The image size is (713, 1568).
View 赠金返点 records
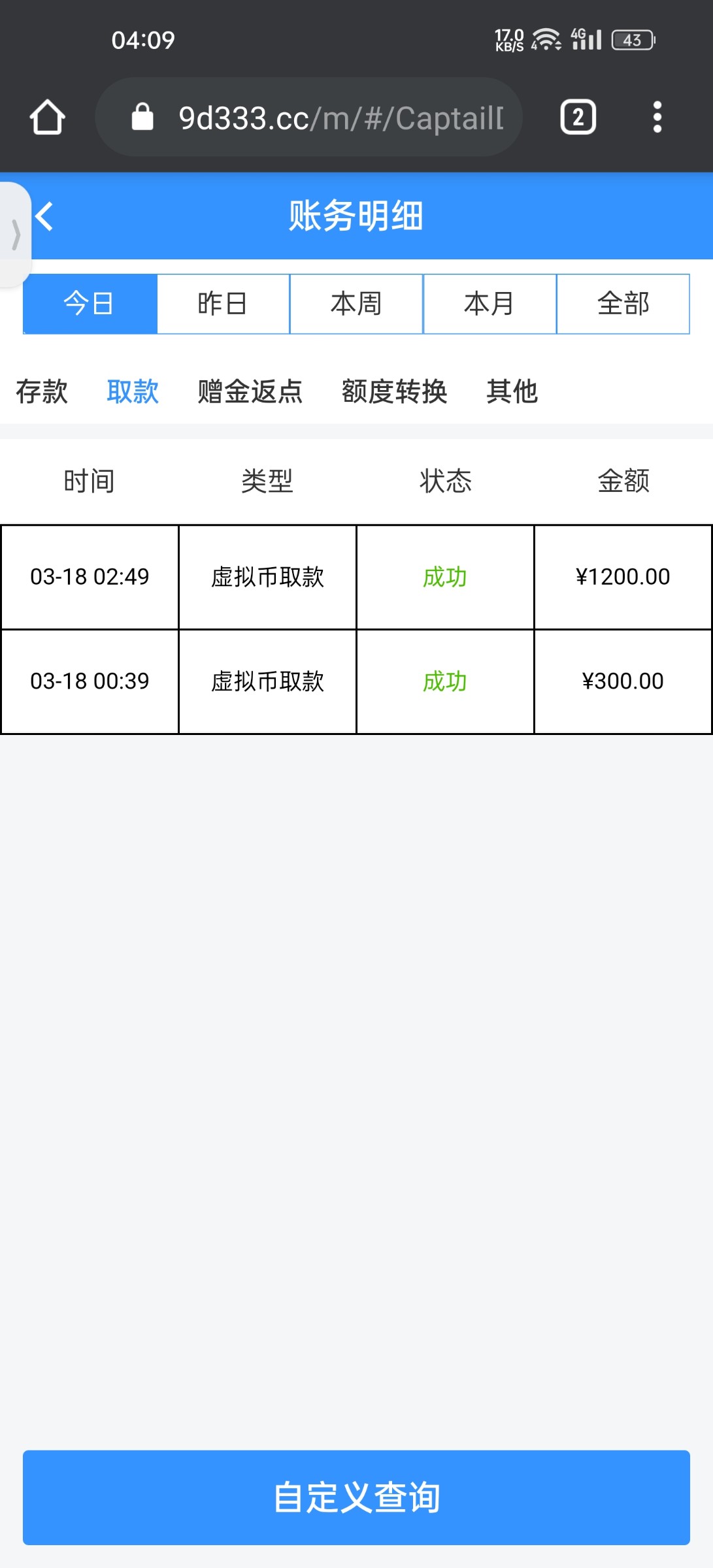[250, 392]
